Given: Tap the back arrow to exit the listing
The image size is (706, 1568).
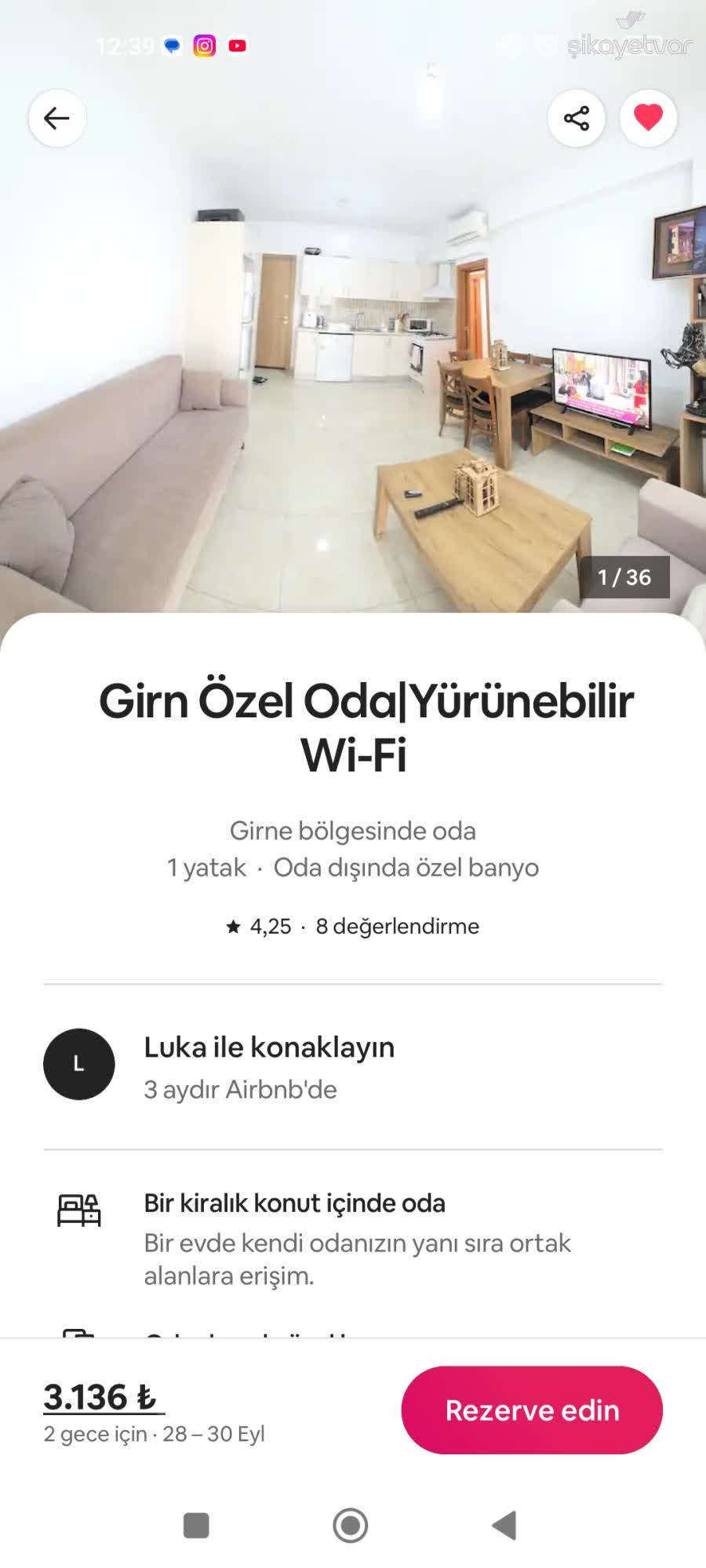Looking at the screenshot, I should pyautogui.click(x=56, y=118).
